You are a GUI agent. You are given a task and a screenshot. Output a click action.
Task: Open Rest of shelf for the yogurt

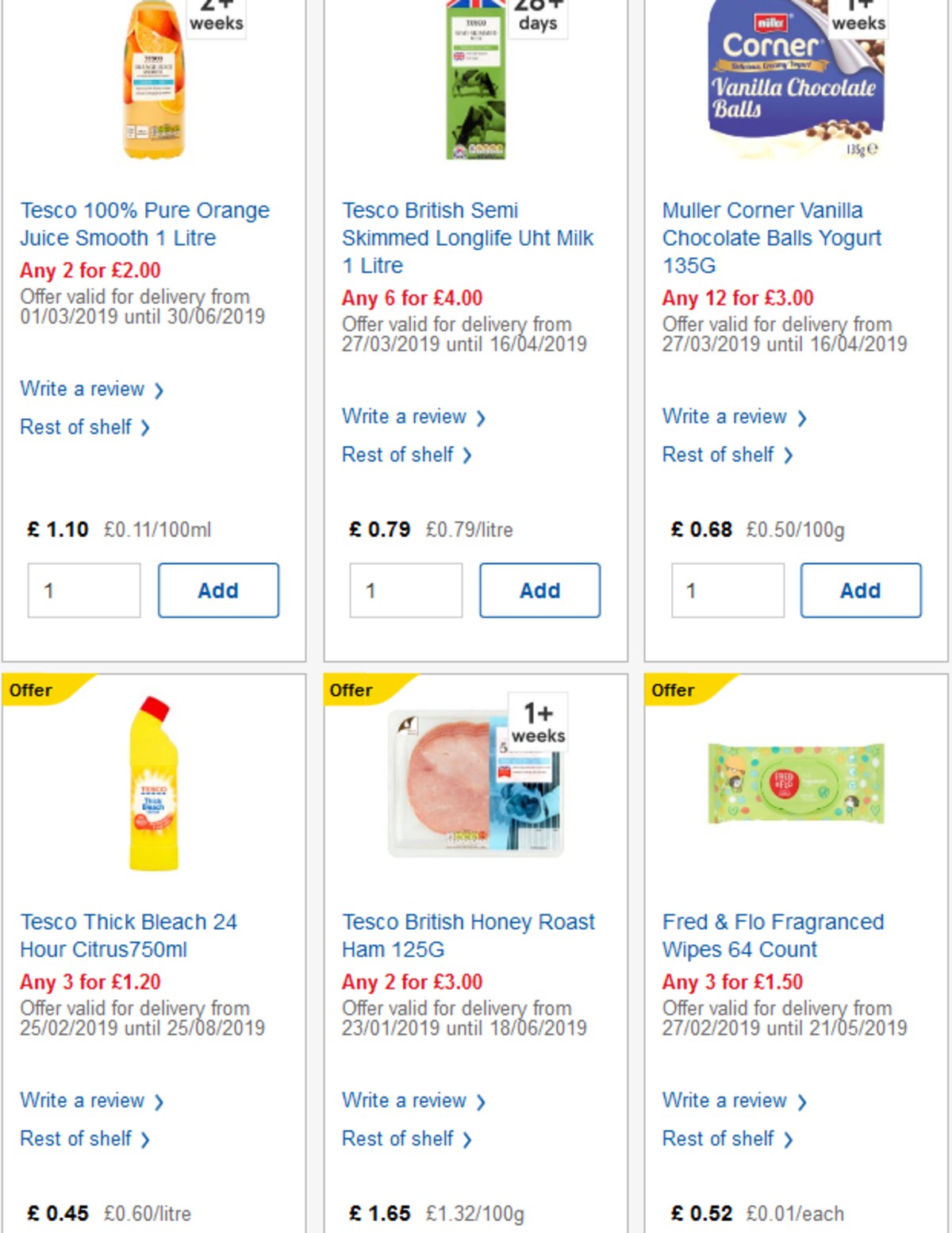(x=718, y=455)
